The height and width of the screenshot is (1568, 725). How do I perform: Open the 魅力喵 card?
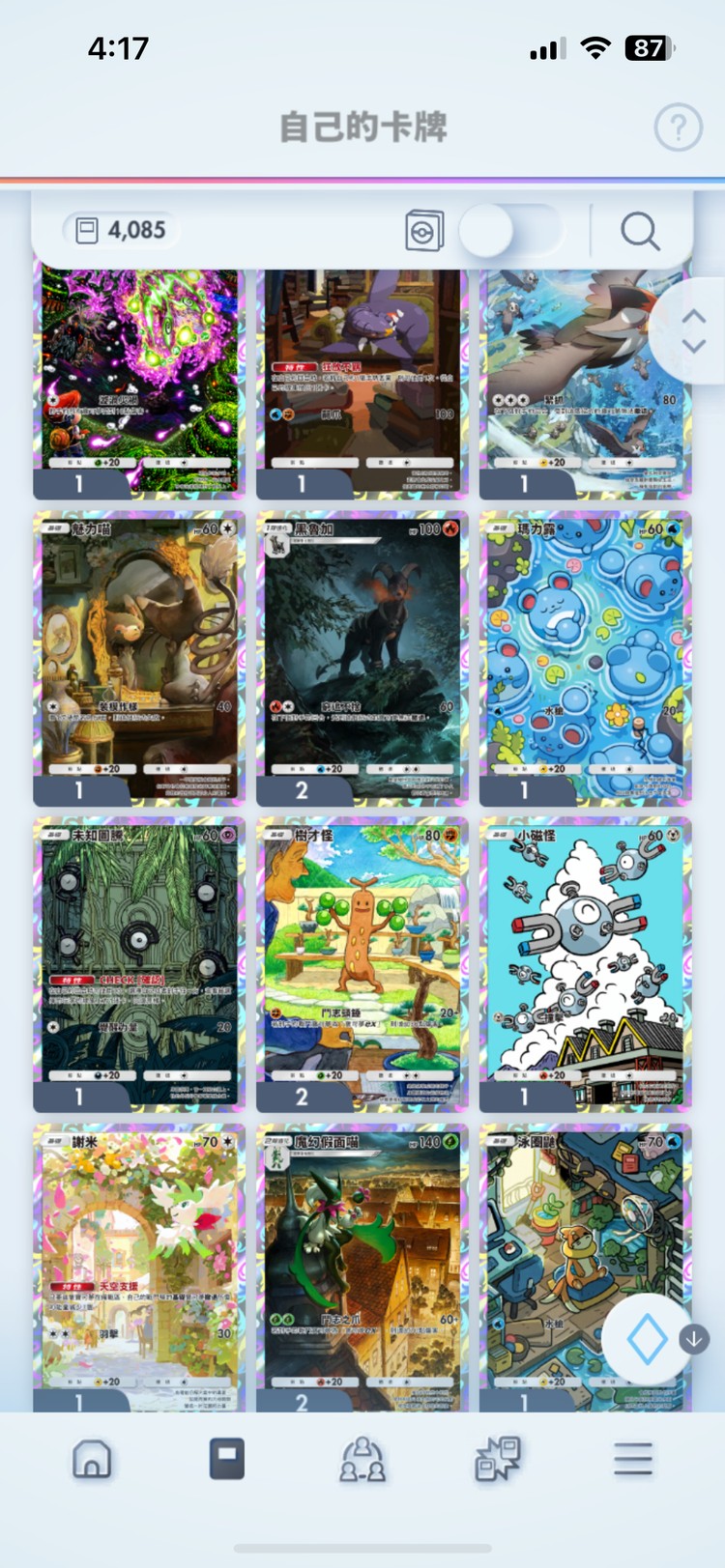(139, 657)
